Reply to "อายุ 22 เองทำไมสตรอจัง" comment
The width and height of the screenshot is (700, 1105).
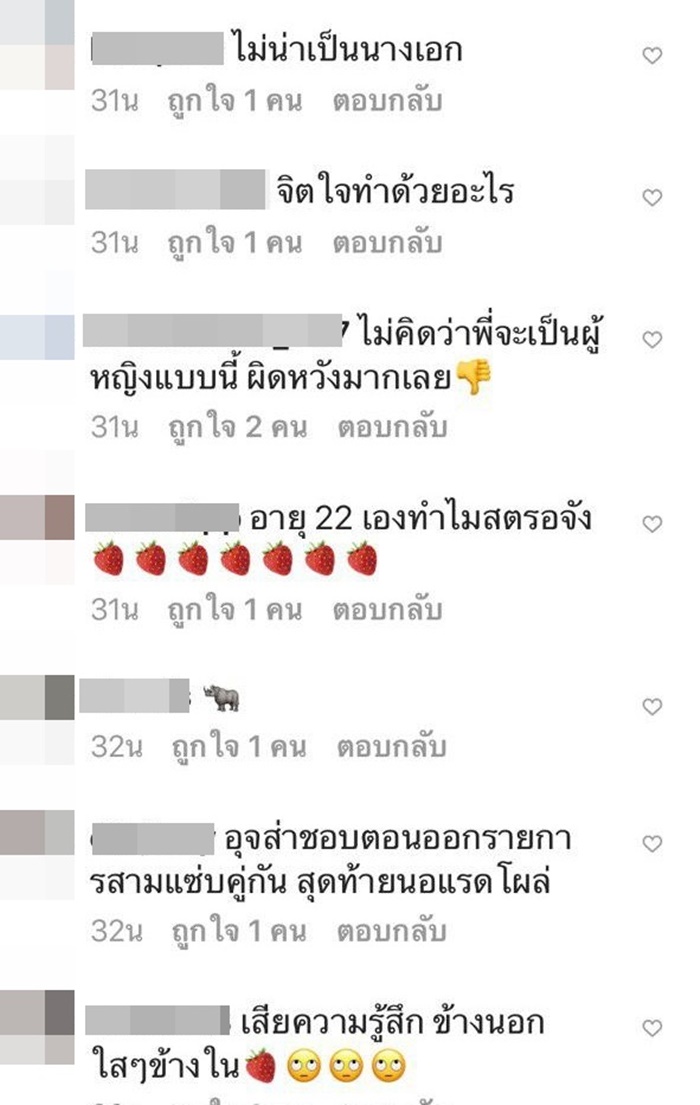pyautogui.click(x=387, y=610)
